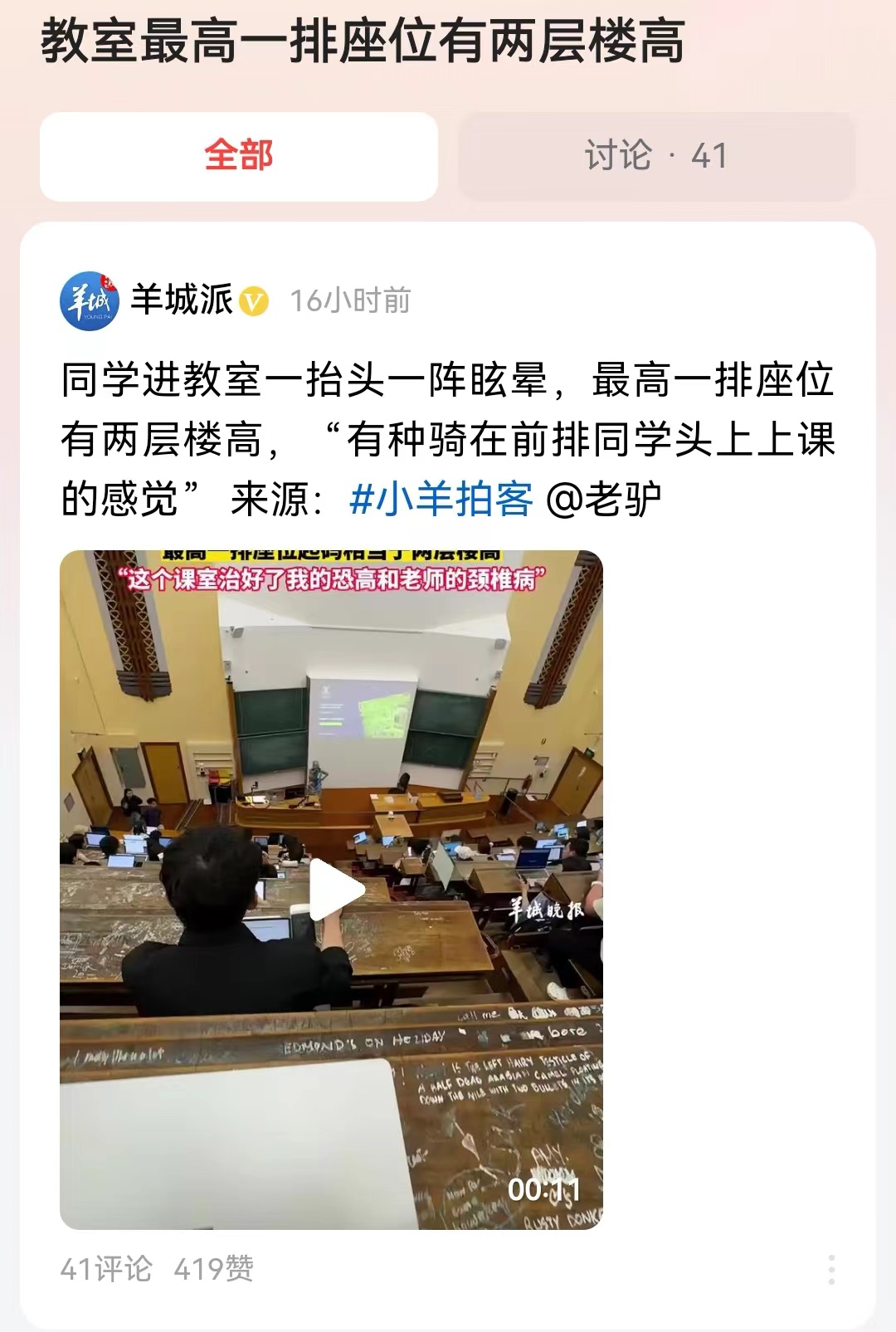Open the 羊城派 profile avatar
Screen dimensions: 896x1332
point(89,300)
